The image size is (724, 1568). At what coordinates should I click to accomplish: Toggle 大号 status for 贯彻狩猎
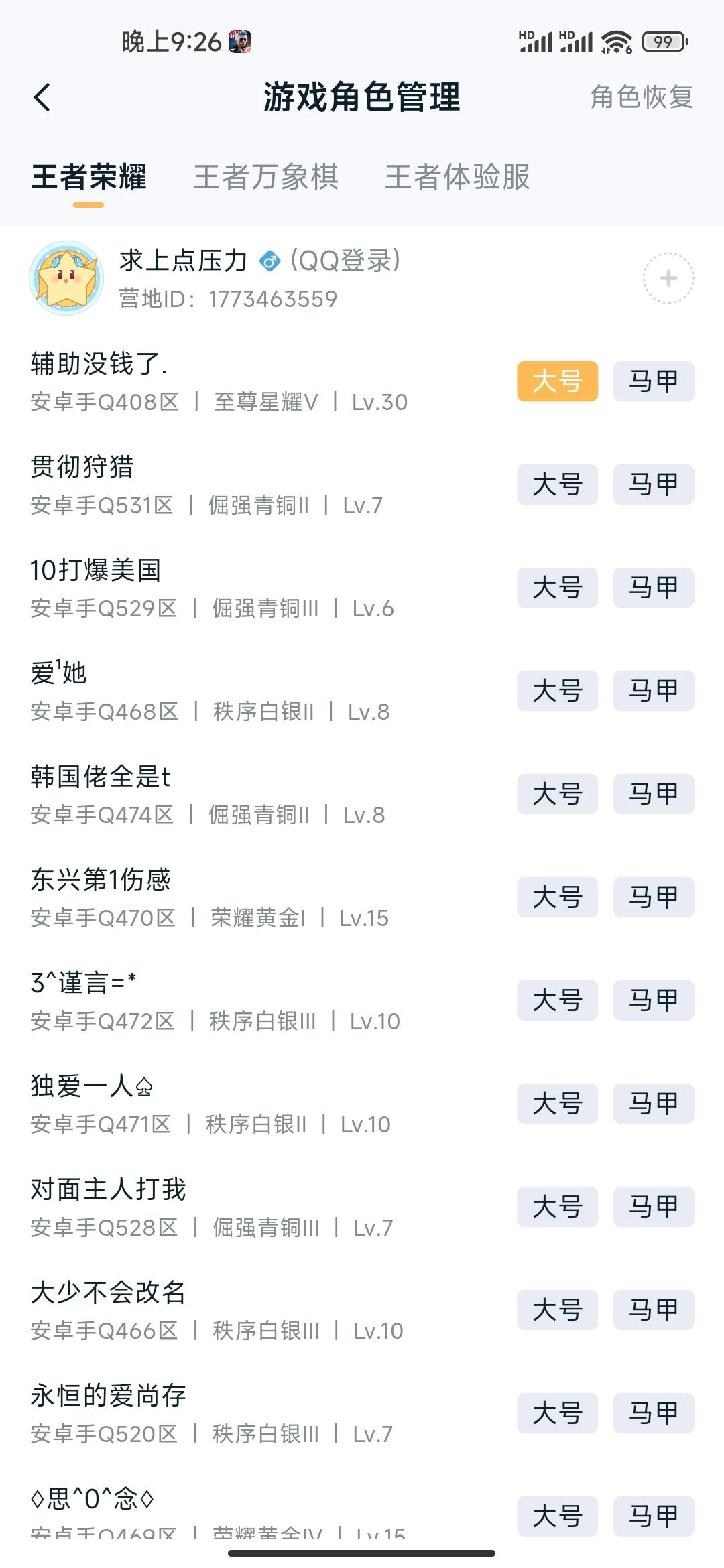coord(557,484)
